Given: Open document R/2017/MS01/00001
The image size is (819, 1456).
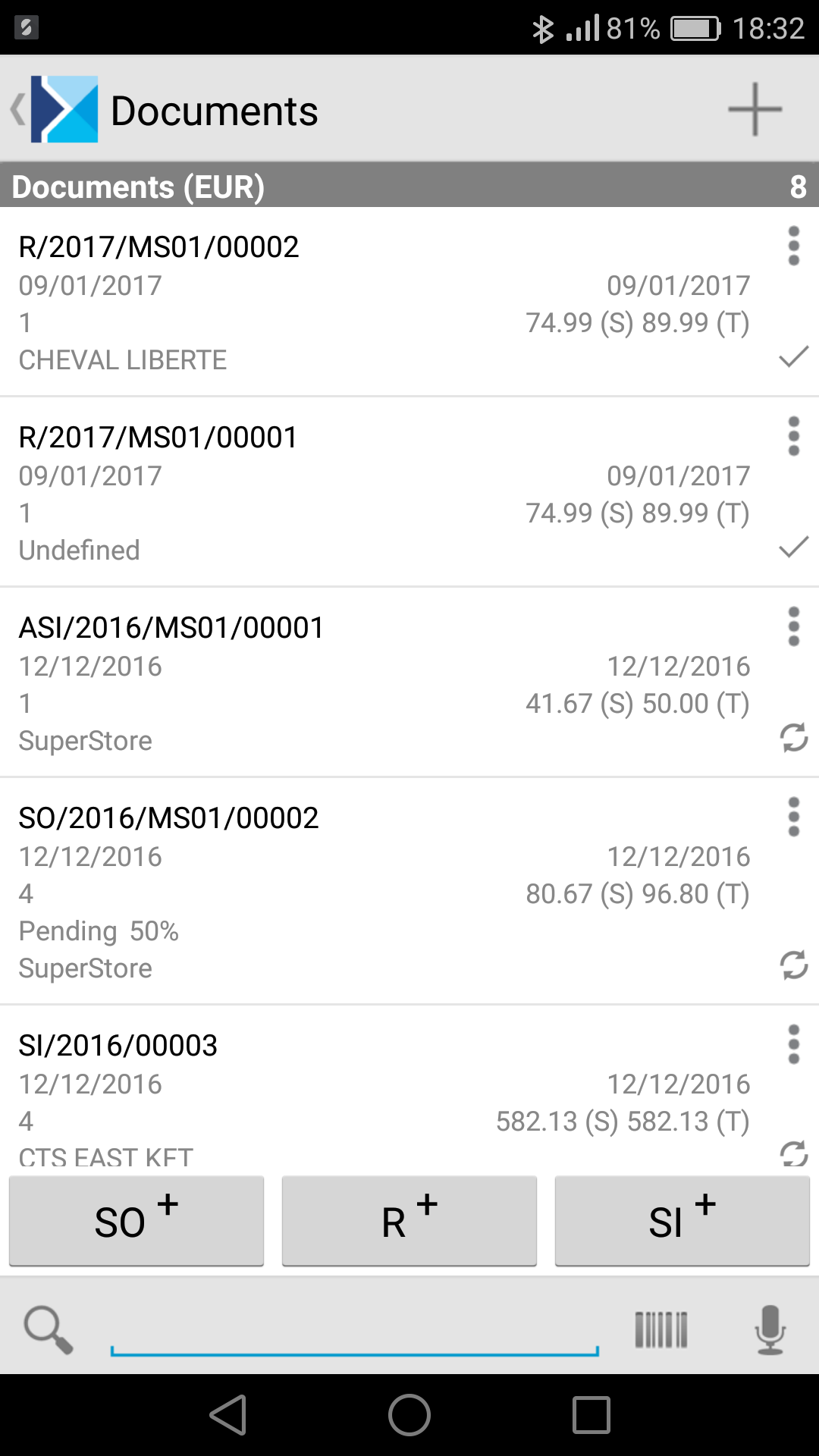Looking at the screenshot, I should click(x=303, y=492).
